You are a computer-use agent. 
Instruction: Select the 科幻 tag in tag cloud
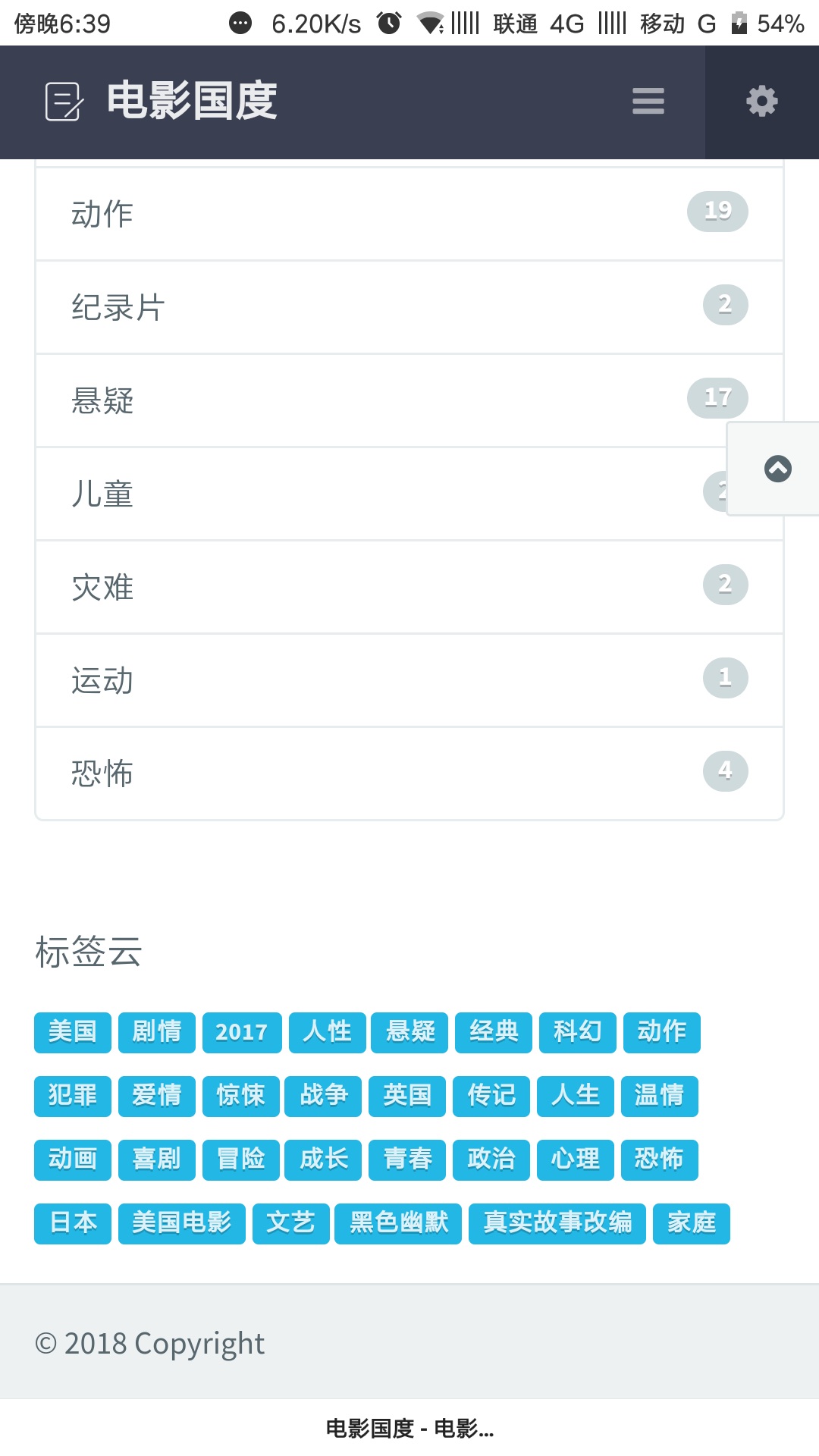[576, 1032]
